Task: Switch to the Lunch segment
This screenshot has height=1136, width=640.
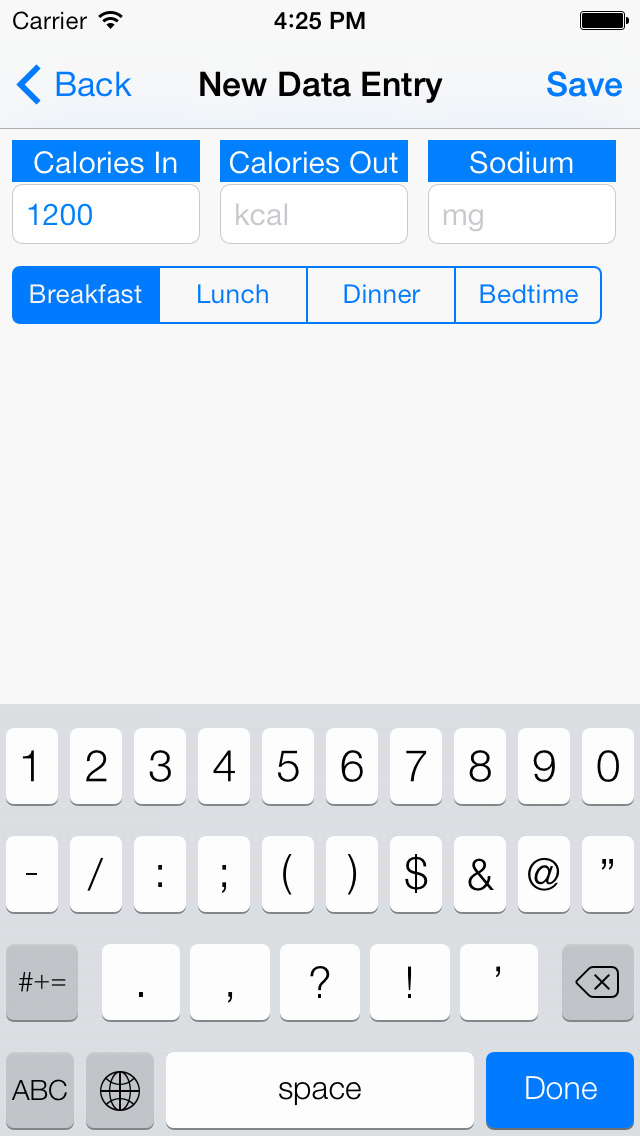Action: point(233,295)
